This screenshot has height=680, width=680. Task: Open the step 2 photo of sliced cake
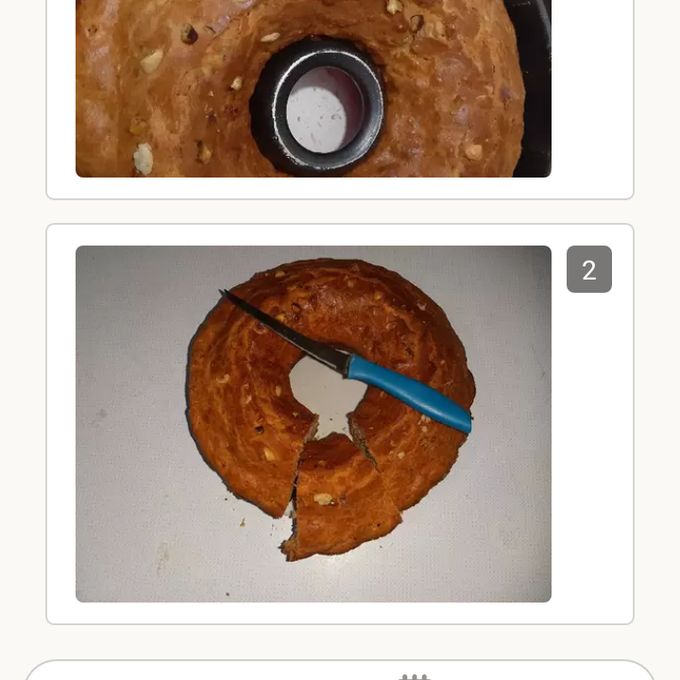(x=313, y=424)
